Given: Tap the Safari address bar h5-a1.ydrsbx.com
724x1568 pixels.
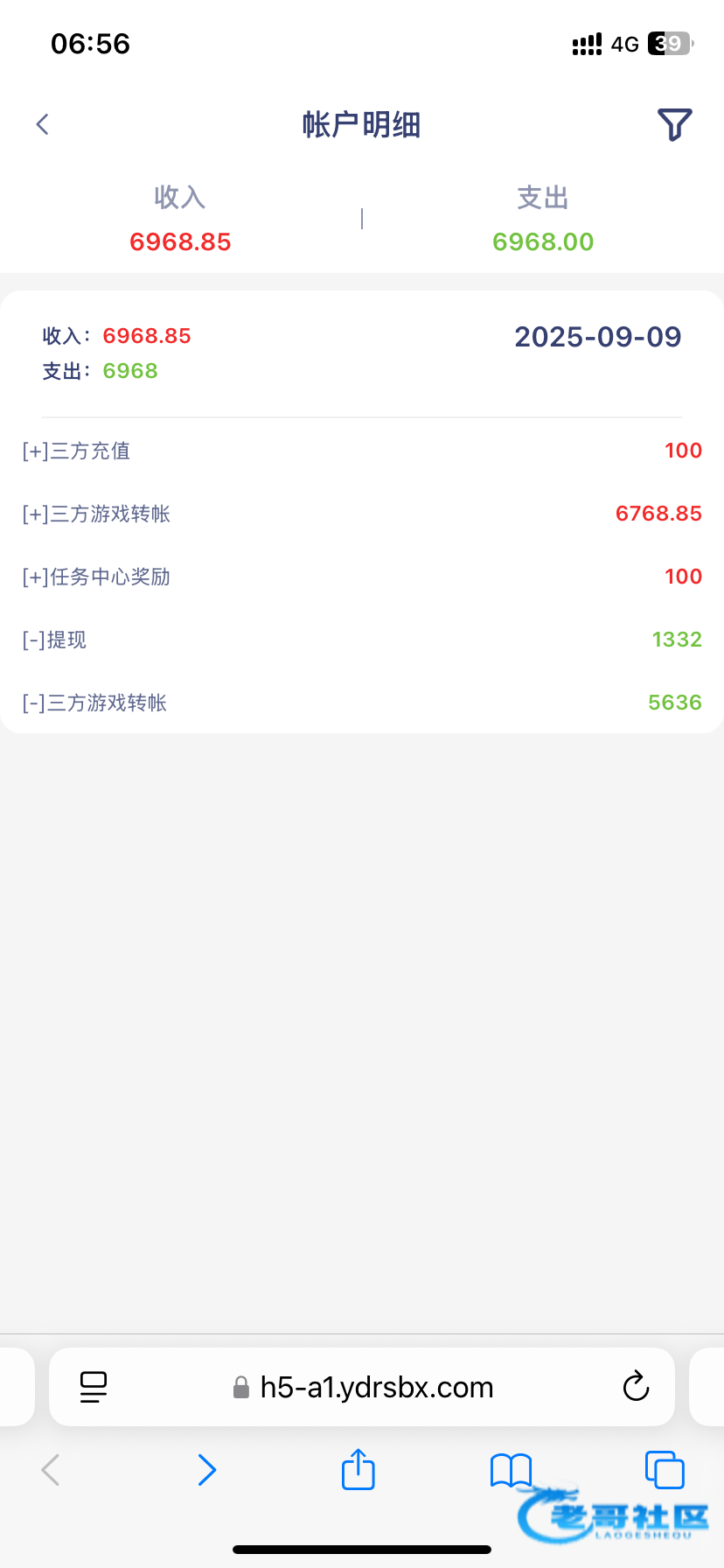Looking at the screenshot, I should point(362,1387).
